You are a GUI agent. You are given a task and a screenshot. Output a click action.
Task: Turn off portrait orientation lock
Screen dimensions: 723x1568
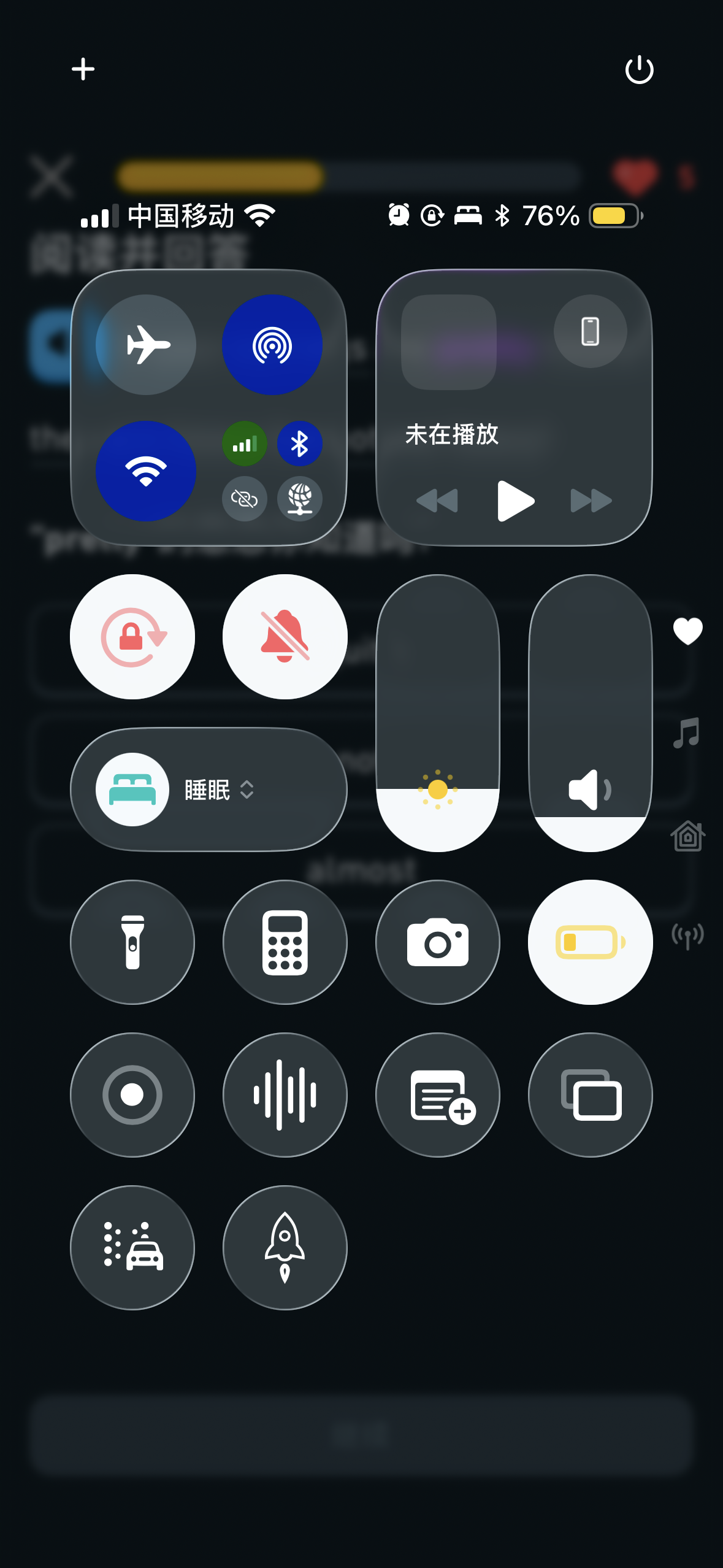pyautogui.click(x=132, y=637)
